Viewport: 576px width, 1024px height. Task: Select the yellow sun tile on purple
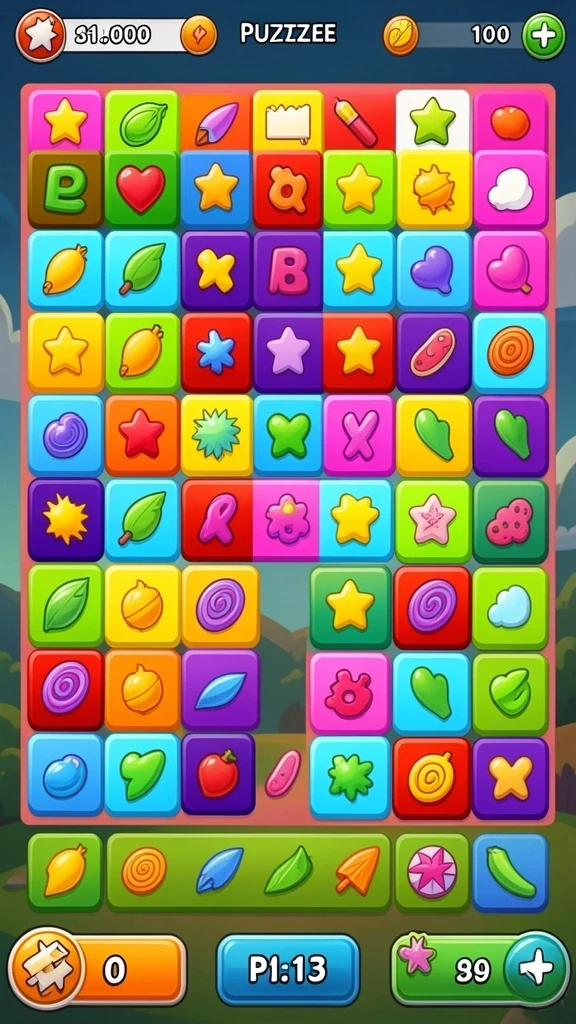(x=65, y=520)
